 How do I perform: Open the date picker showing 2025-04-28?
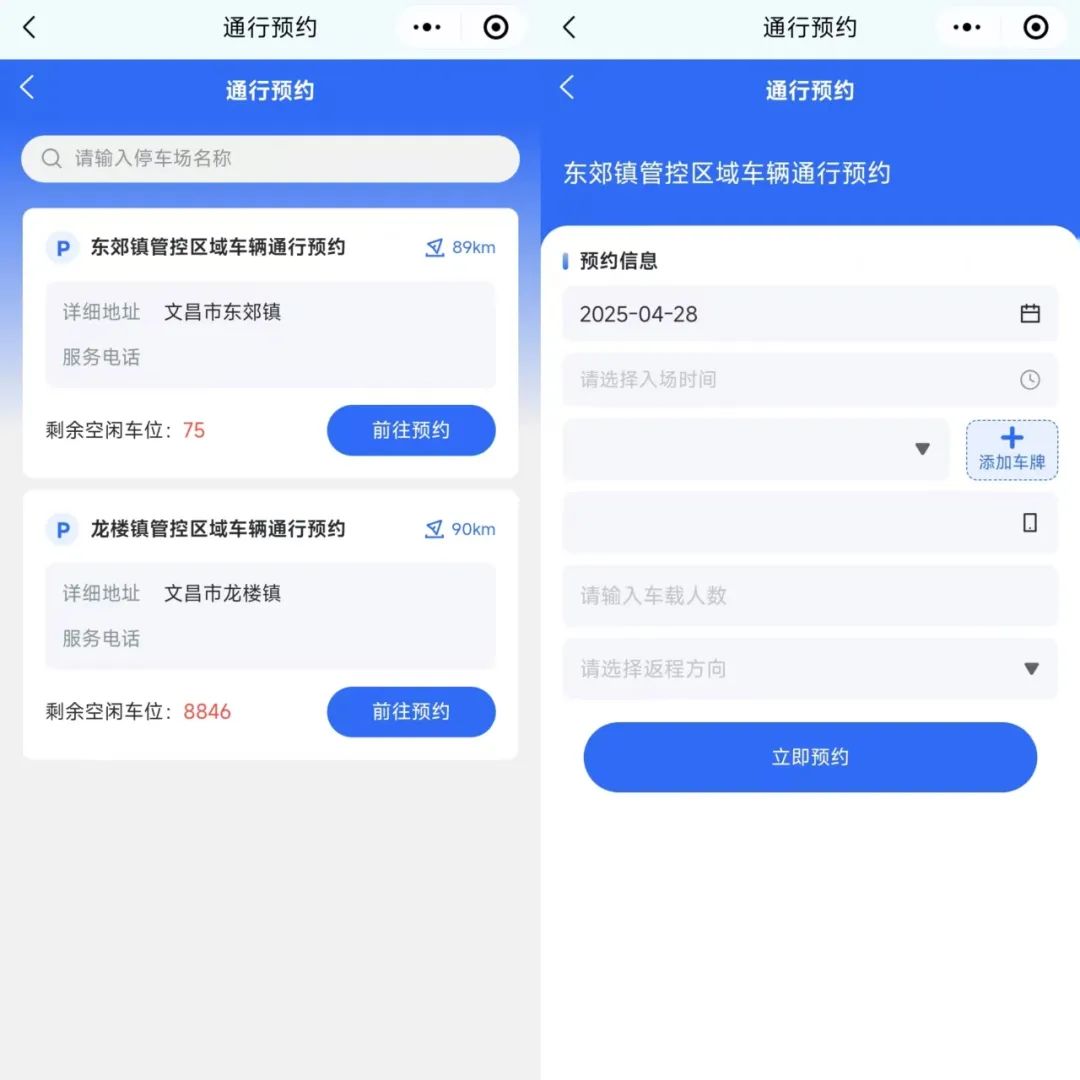click(x=809, y=314)
